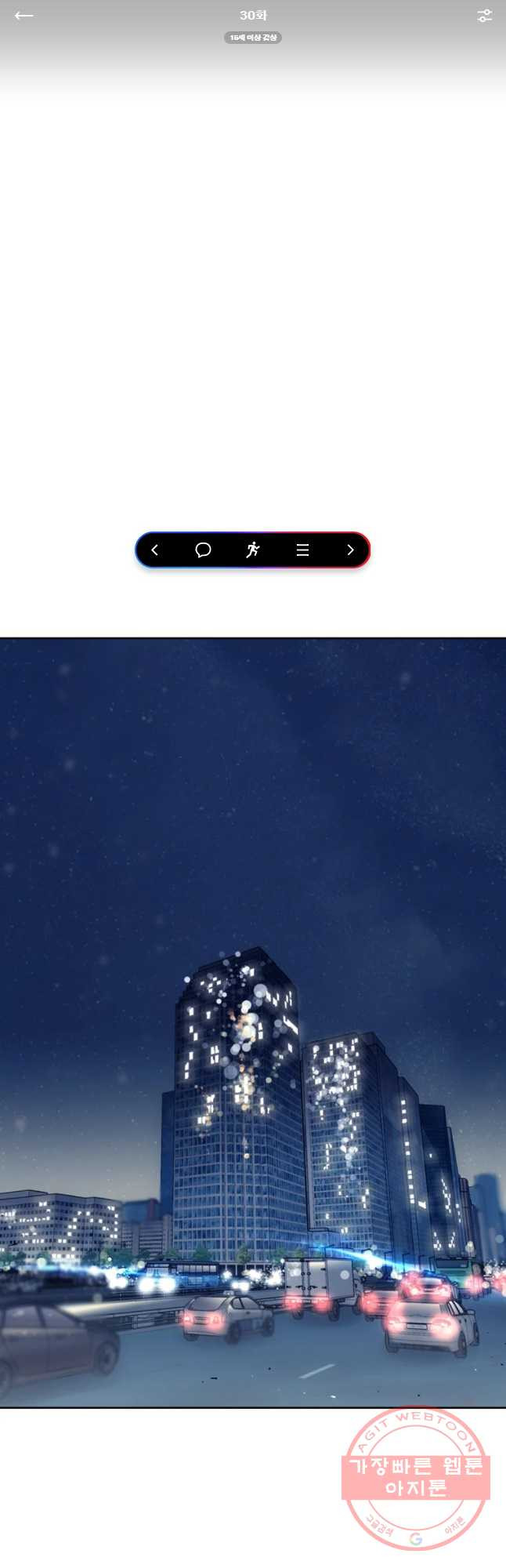Open the episode list menu

pos(302,550)
